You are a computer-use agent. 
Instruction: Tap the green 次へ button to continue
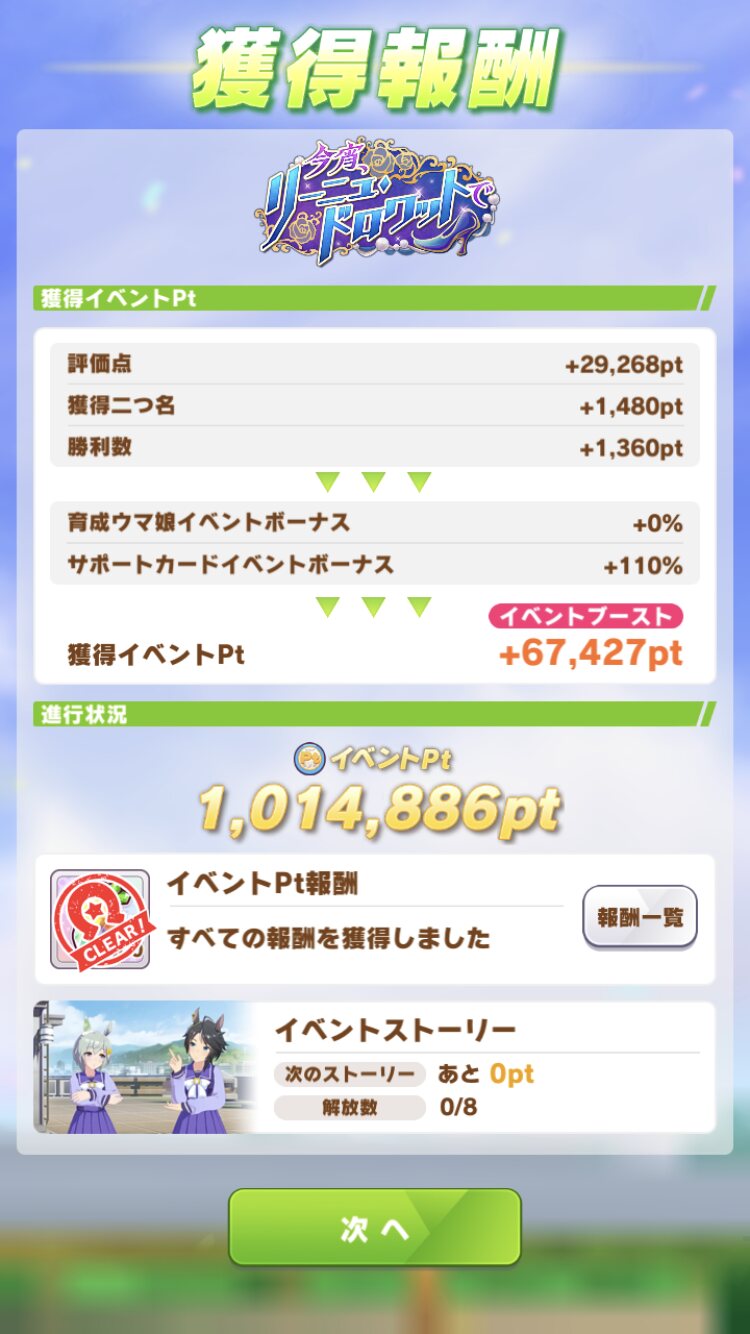(375, 1228)
